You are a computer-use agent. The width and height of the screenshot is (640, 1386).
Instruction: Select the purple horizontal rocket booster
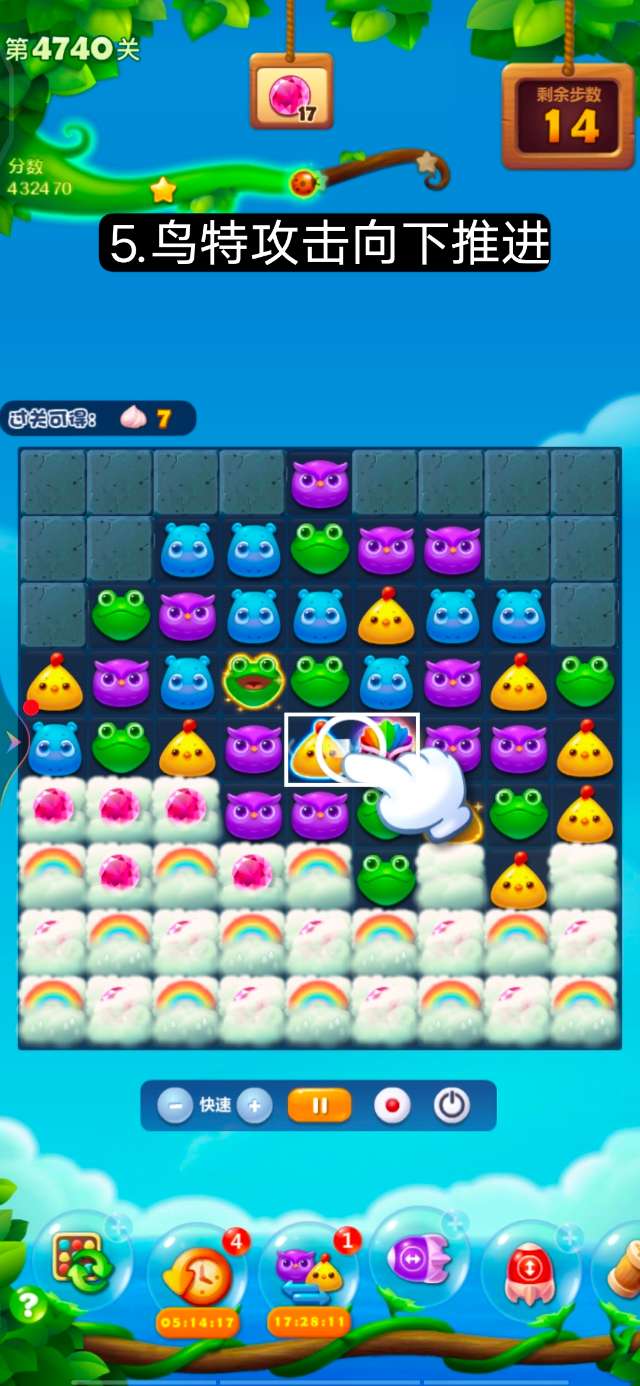[418, 1262]
